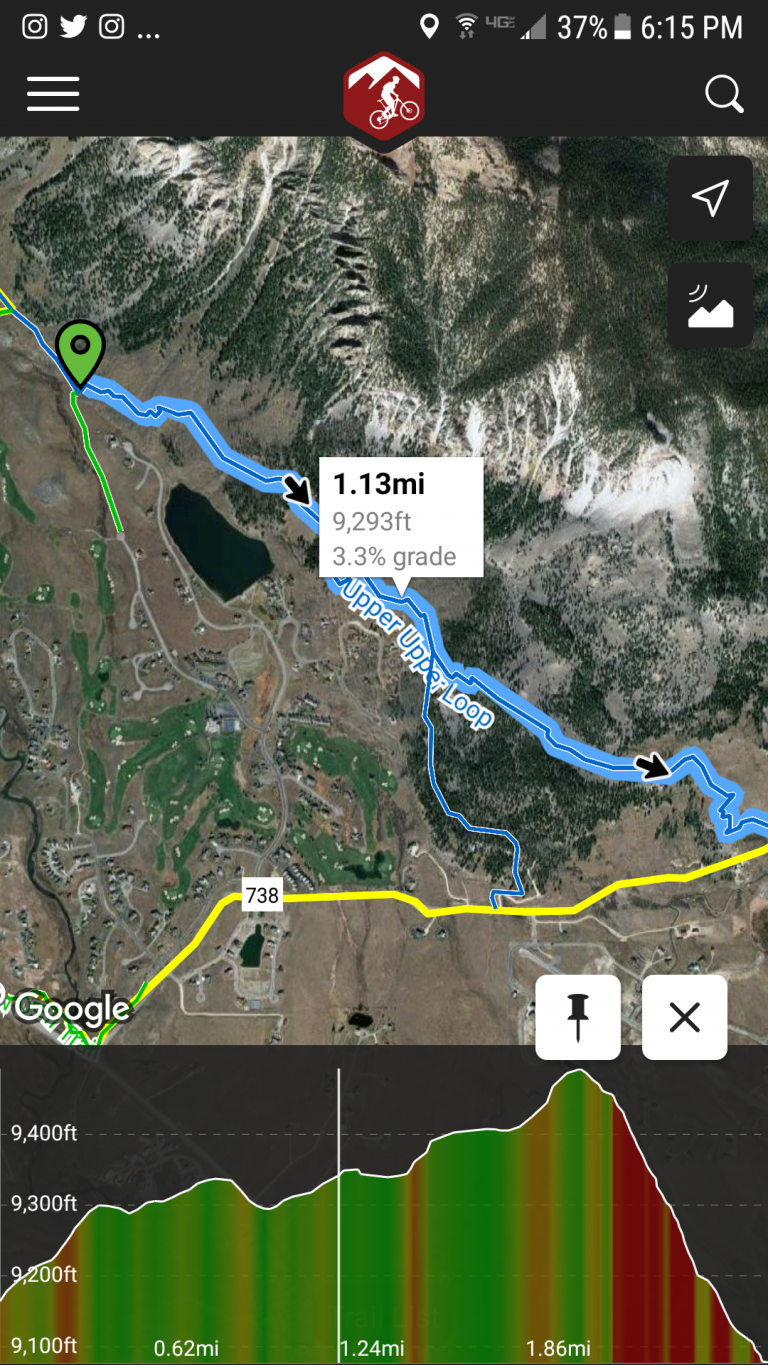Open the hamburger navigation menu

click(x=52, y=94)
